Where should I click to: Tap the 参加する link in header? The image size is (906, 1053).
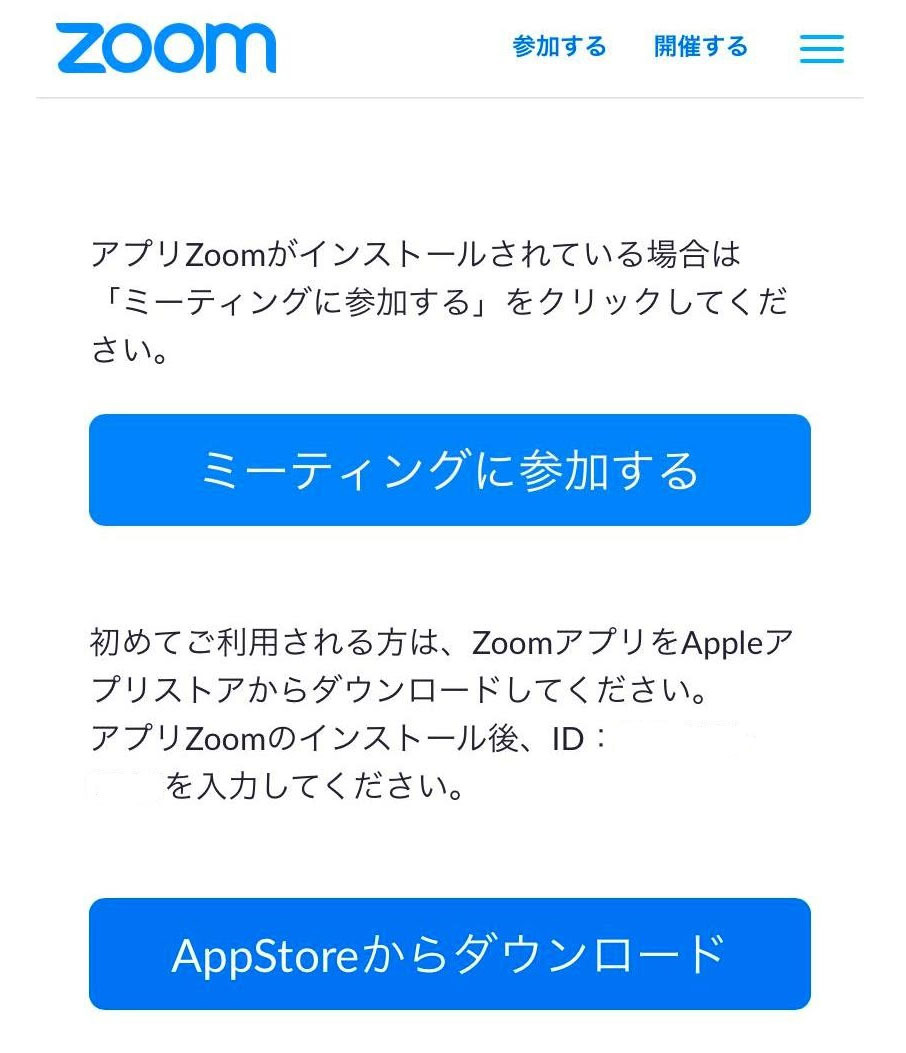[x=559, y=47]
